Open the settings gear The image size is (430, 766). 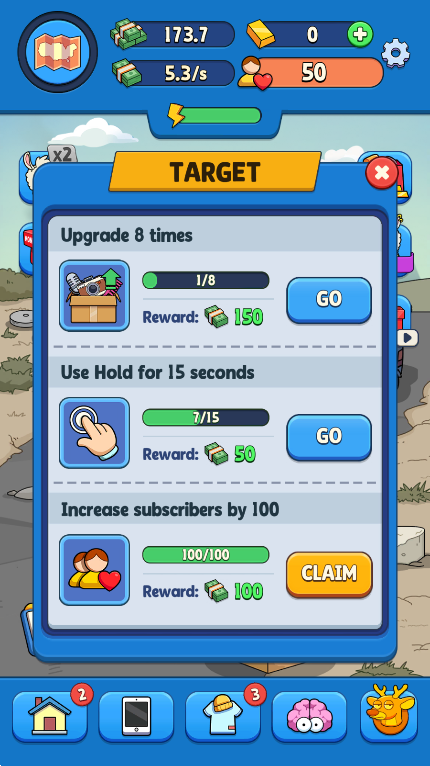[x=395, y=53]
